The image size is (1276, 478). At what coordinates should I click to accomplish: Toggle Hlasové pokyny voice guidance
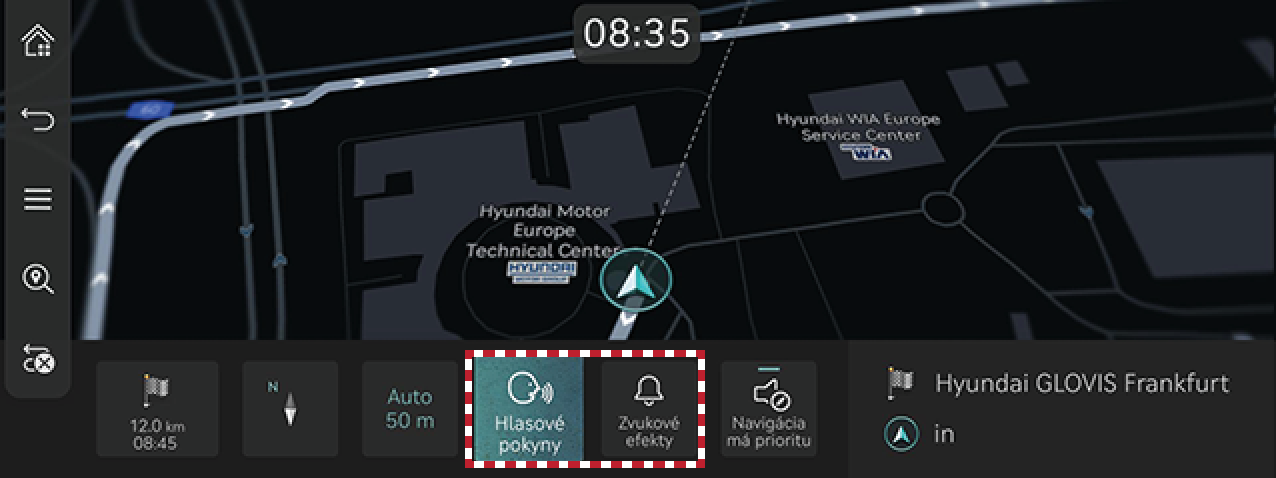pyautogui.click(x=529, y=410)
